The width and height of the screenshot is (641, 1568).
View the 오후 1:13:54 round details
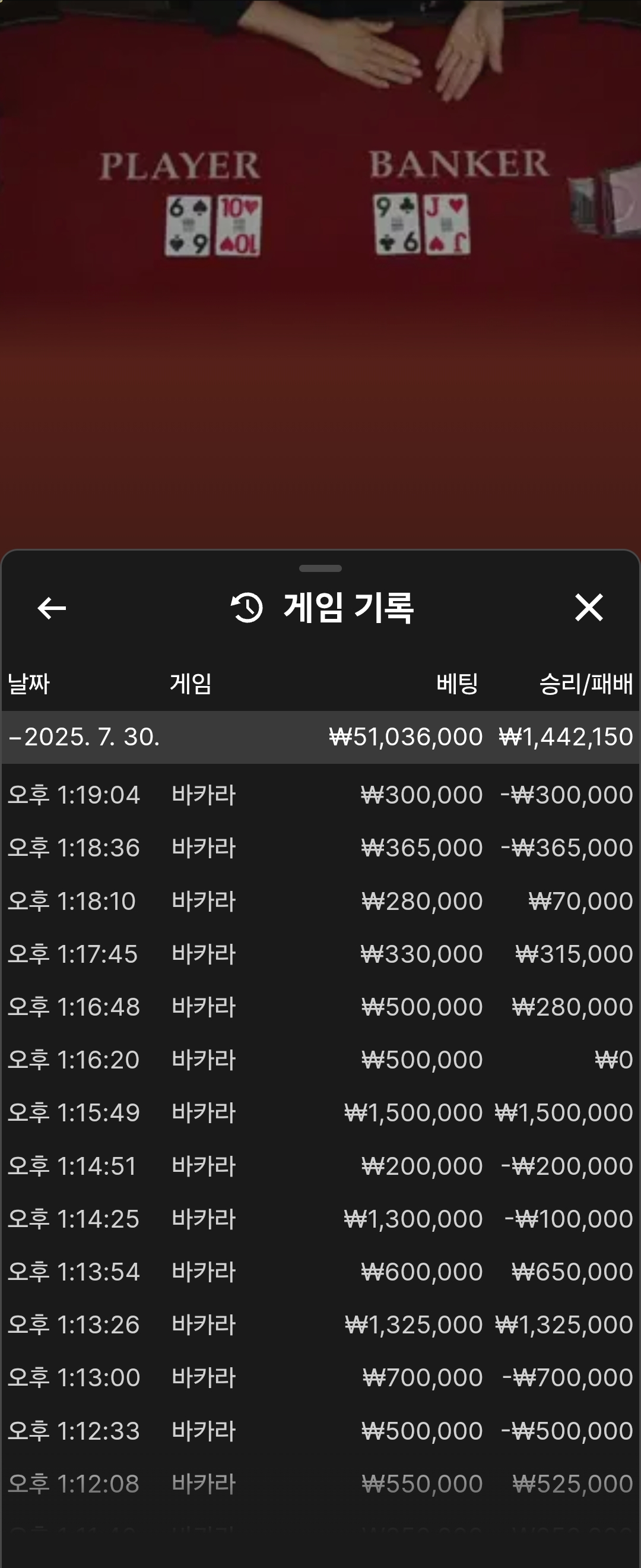click(320, 1272)
